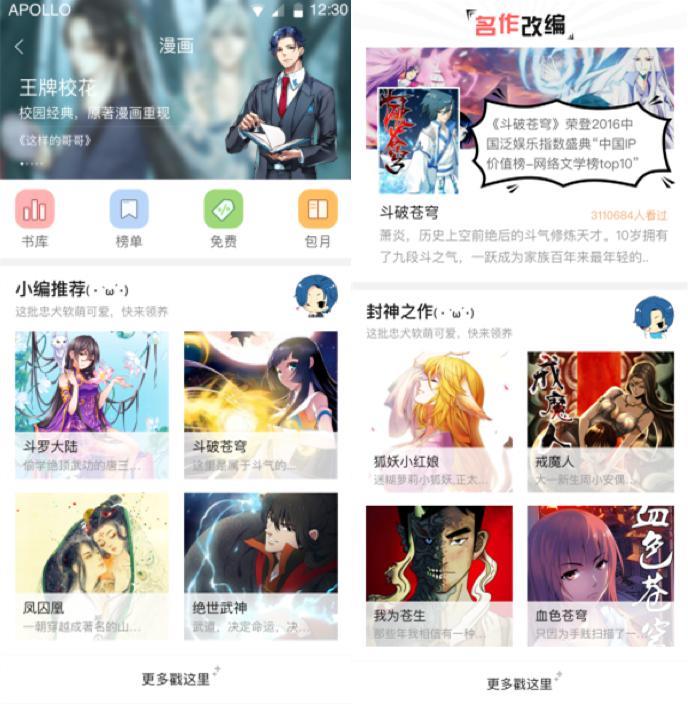Tap 更多戳这里 under 小编推荐
This screenshot has height=704, width=688.
click(176, 679)
